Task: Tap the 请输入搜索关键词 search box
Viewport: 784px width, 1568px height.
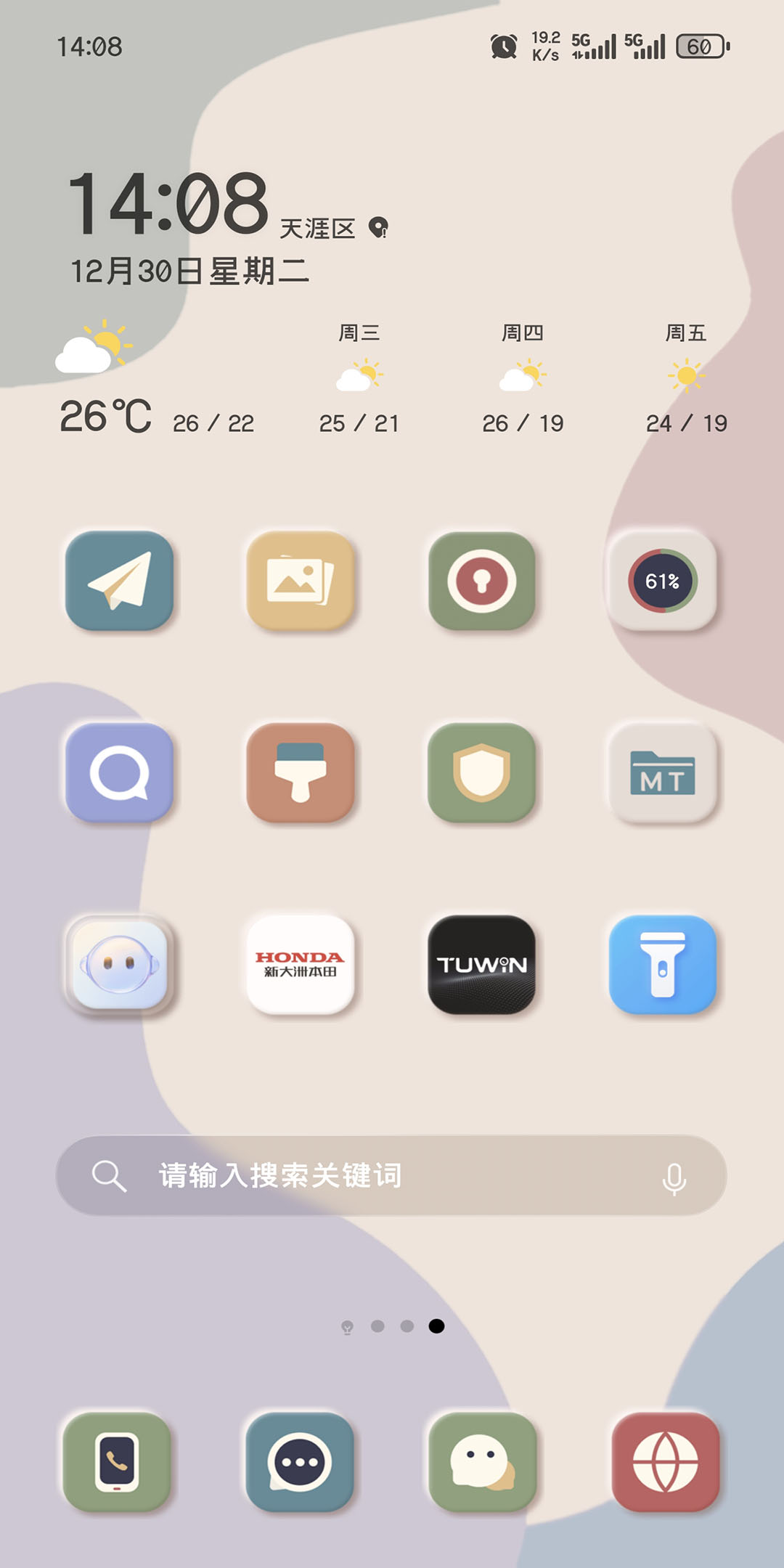Action: [x=391, y=1175]
